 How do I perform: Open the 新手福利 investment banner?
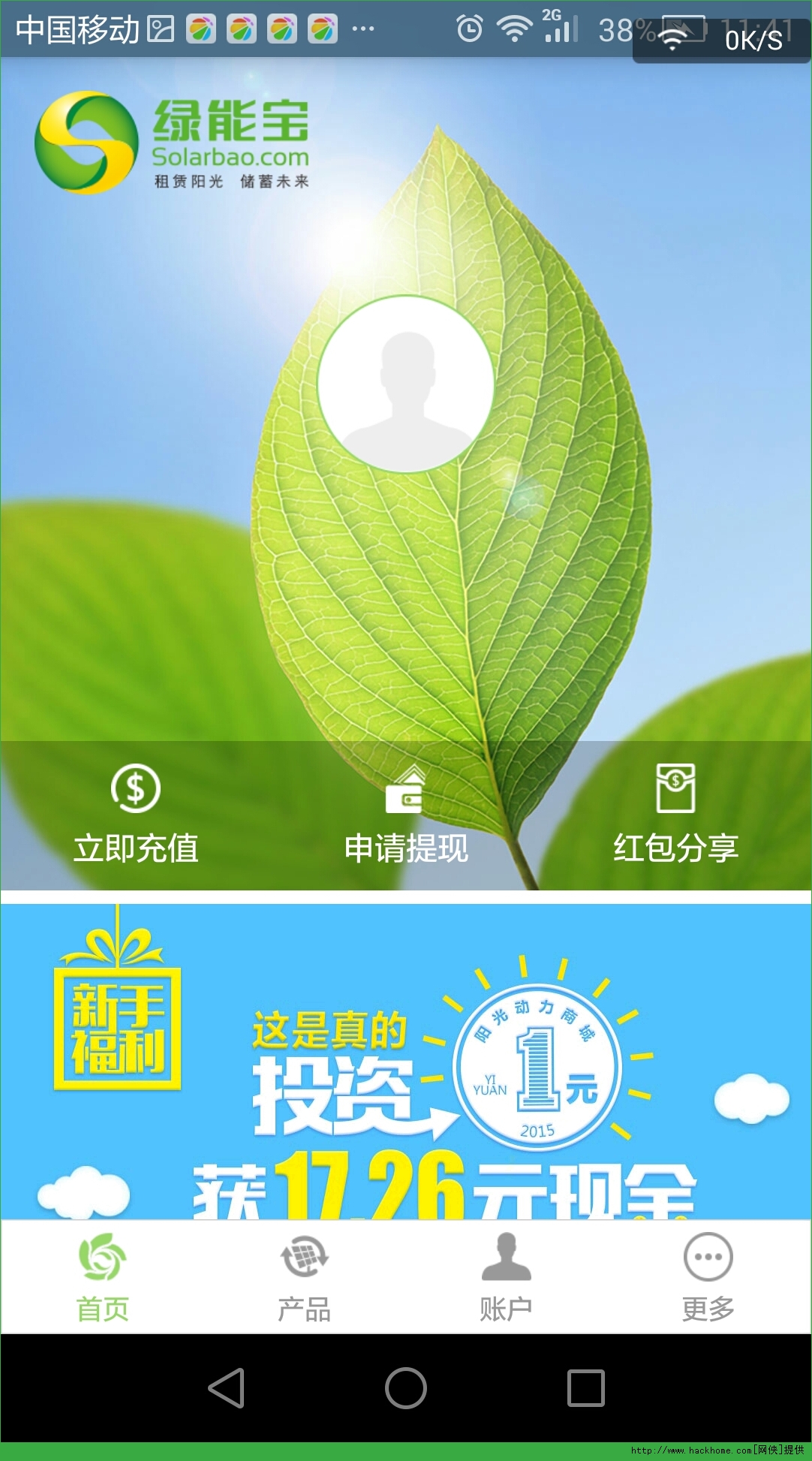[406, 1062]
